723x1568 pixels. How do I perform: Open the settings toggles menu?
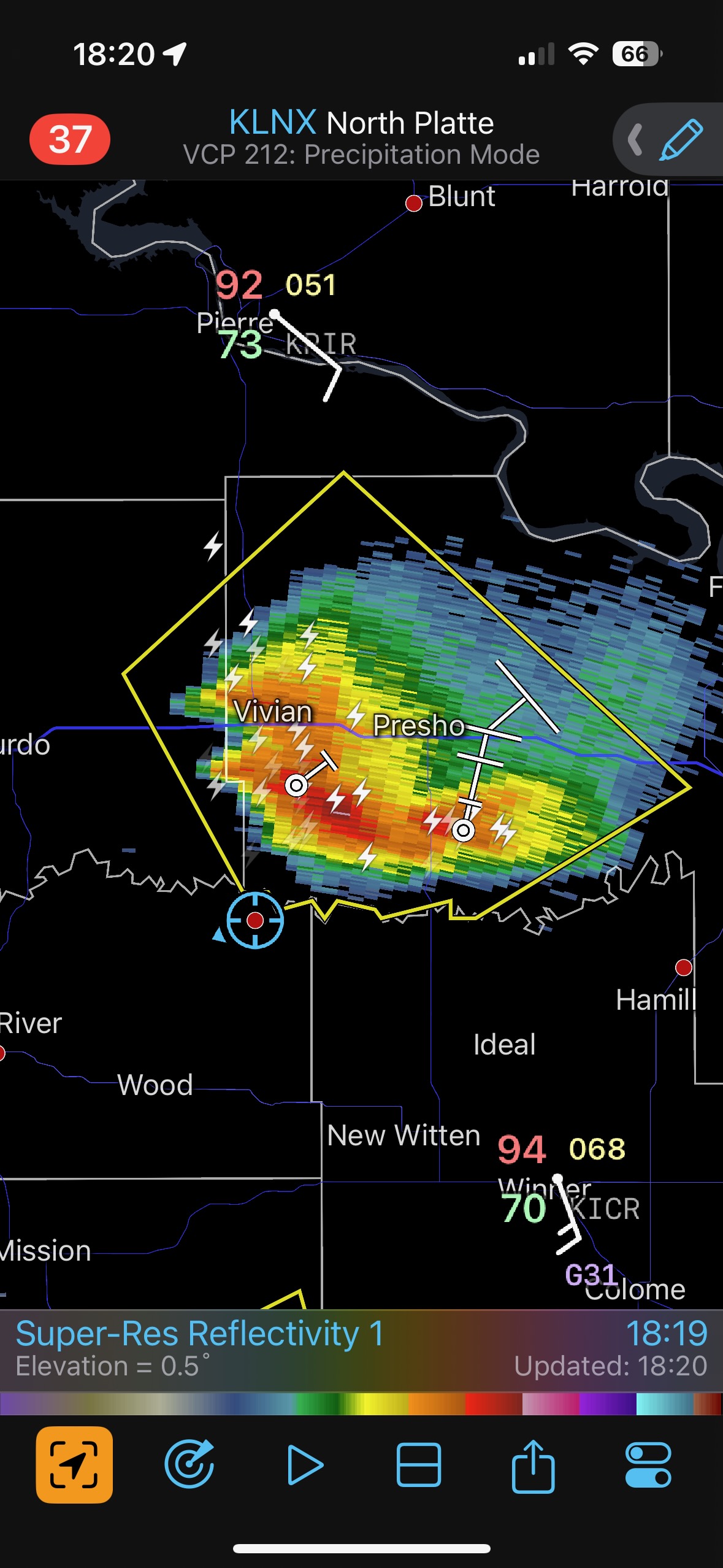648,1464
